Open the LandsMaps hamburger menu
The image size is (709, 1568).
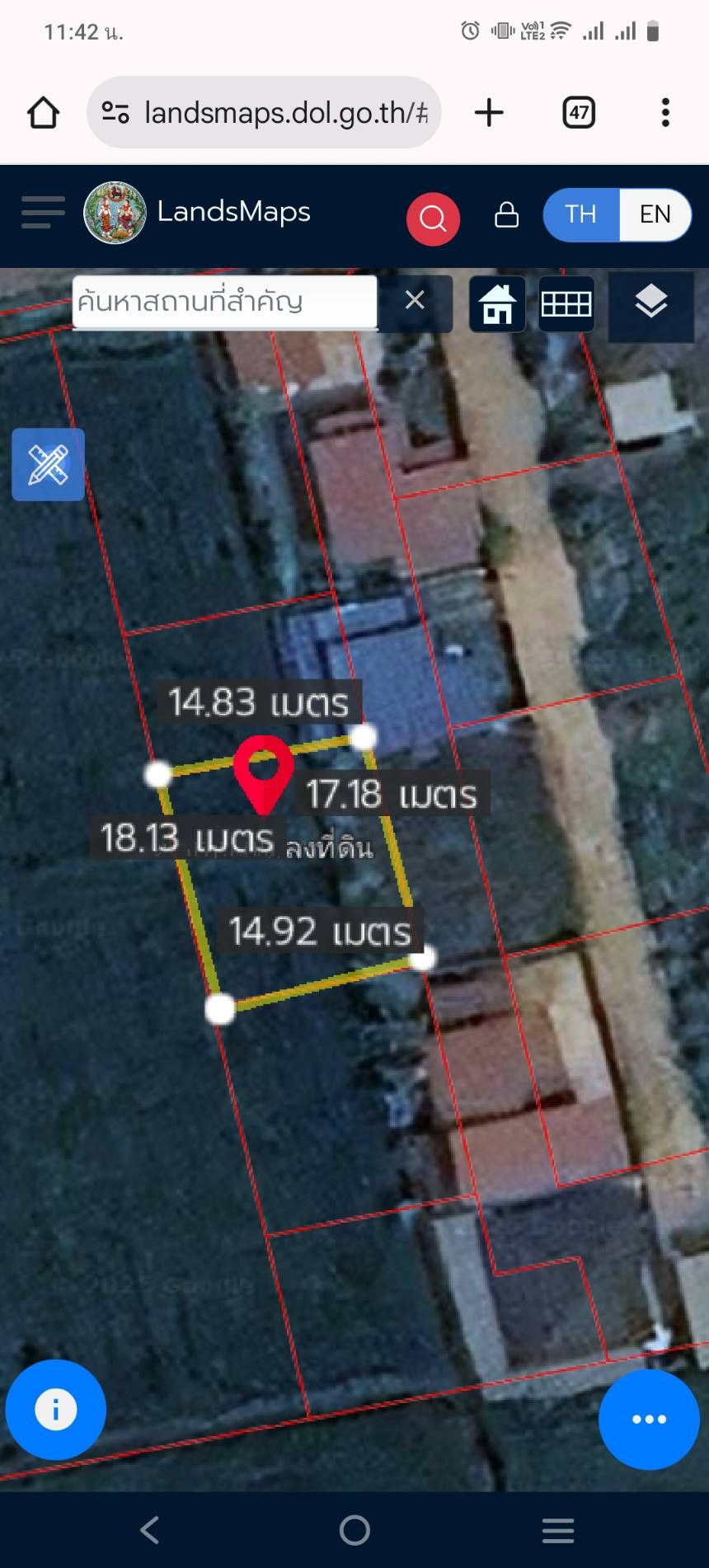coord(43,213)
